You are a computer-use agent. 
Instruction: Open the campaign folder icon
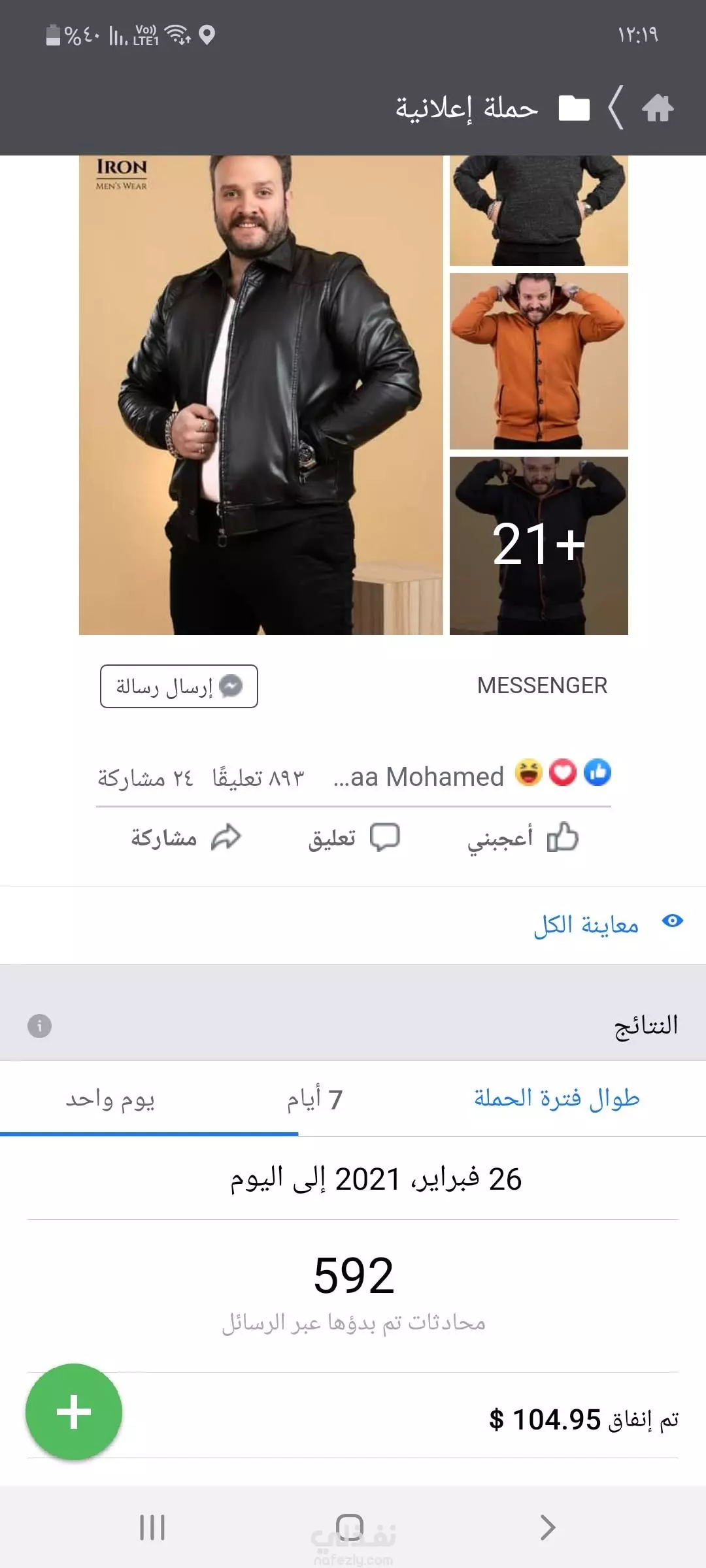click(x=574, y=108)
